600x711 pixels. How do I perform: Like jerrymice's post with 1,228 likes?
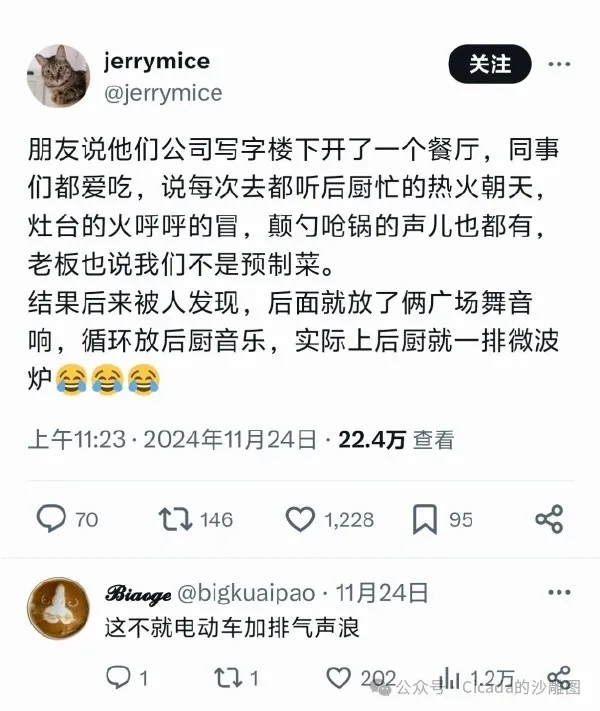pyautogui.click(x=300, y=518)
